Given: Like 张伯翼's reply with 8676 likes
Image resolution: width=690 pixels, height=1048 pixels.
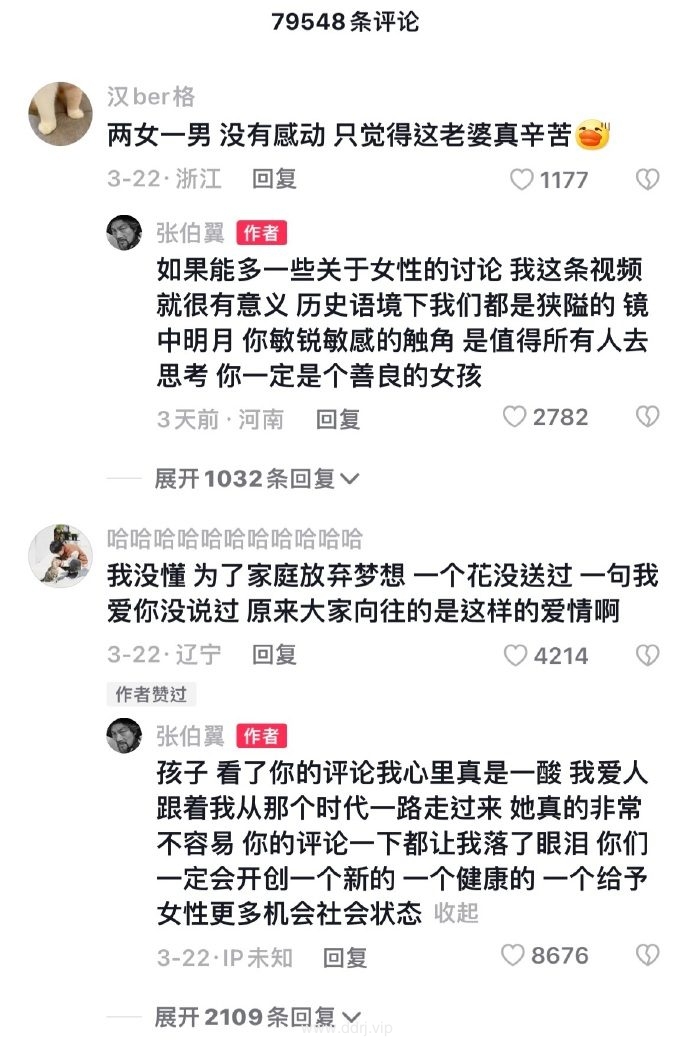Looking at the screenshot, I should coord(513,955).
